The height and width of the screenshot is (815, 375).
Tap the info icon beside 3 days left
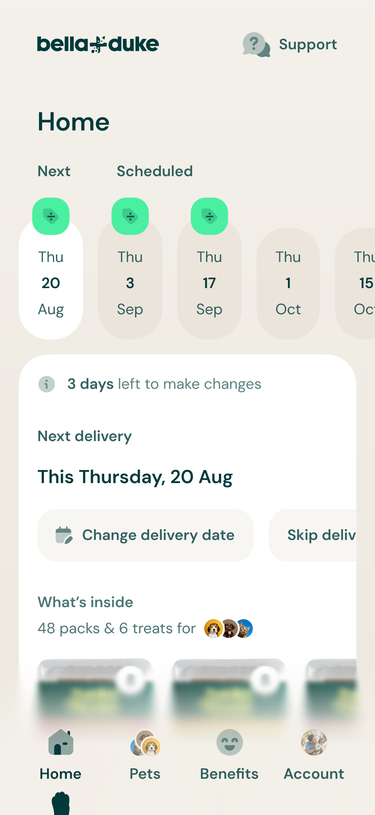[x=47, y=384]
